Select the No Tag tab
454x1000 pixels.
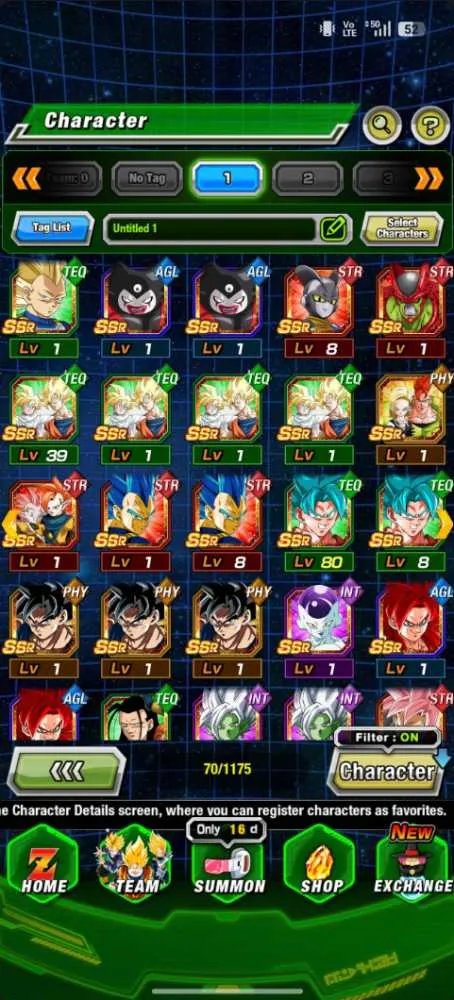147,179
